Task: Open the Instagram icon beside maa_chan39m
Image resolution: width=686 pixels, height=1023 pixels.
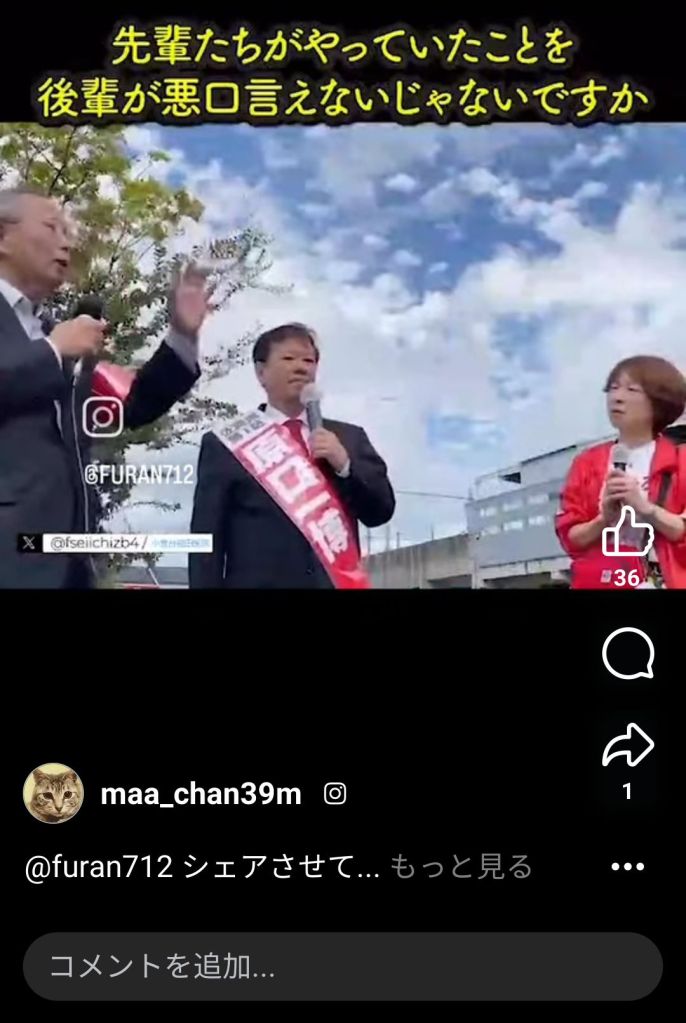Action: pyautogui.click(x=336, y=794)
